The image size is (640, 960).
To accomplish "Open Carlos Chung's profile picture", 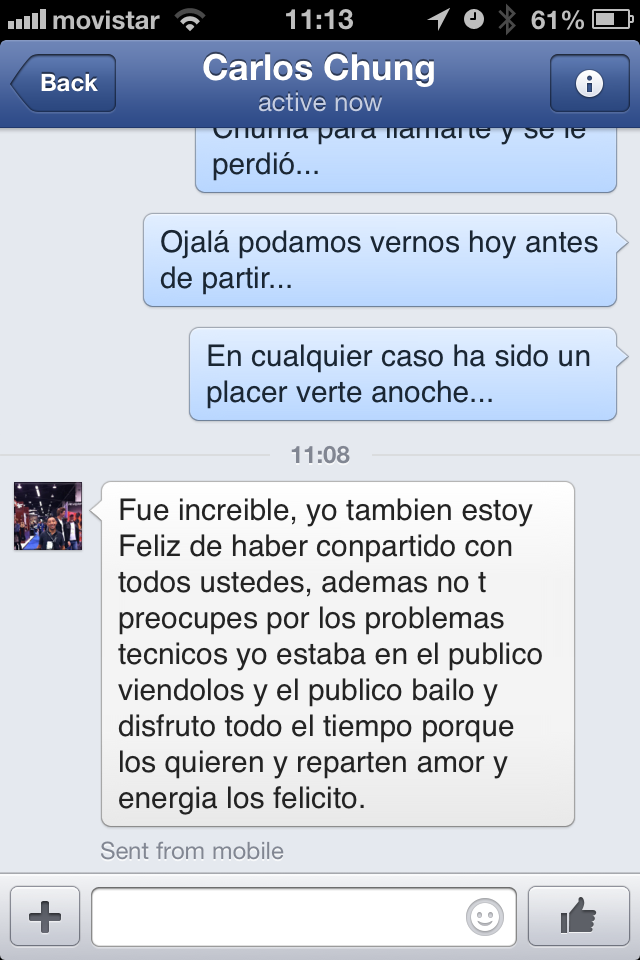I will 48,516.
